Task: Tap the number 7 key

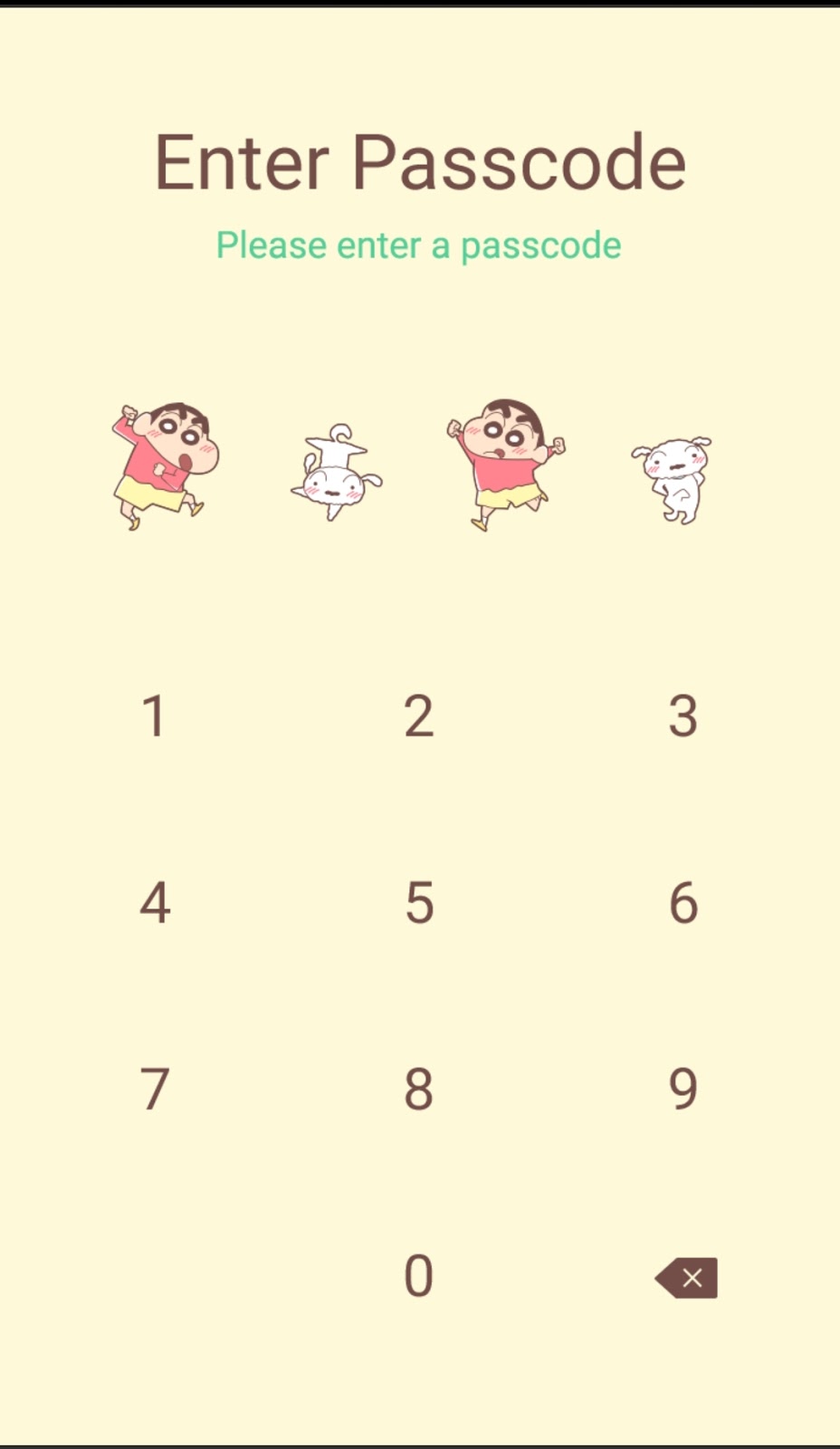Action: click(x=155, y=1089)
